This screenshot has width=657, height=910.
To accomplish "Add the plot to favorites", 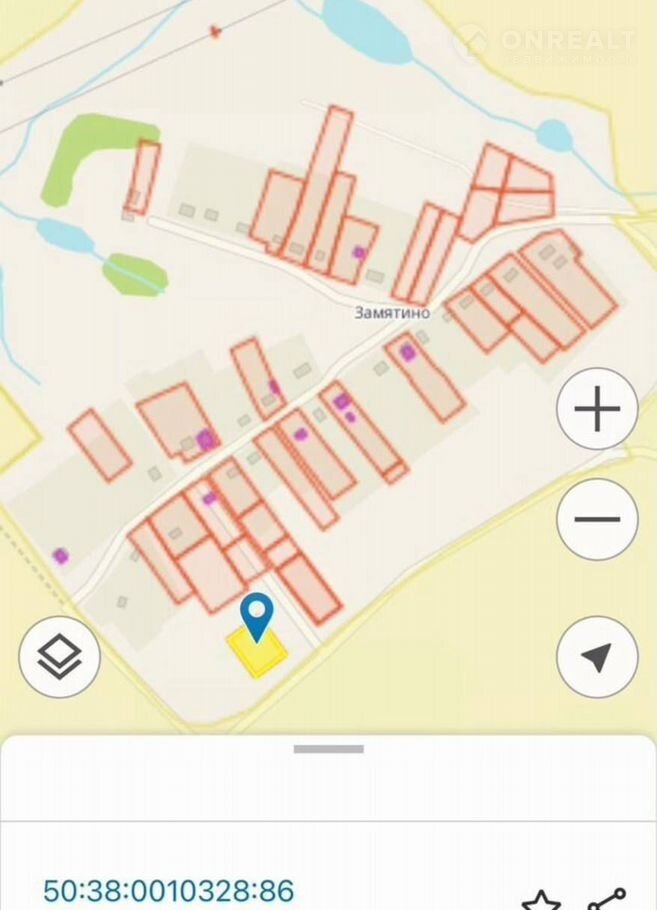I will pos(541,899).
